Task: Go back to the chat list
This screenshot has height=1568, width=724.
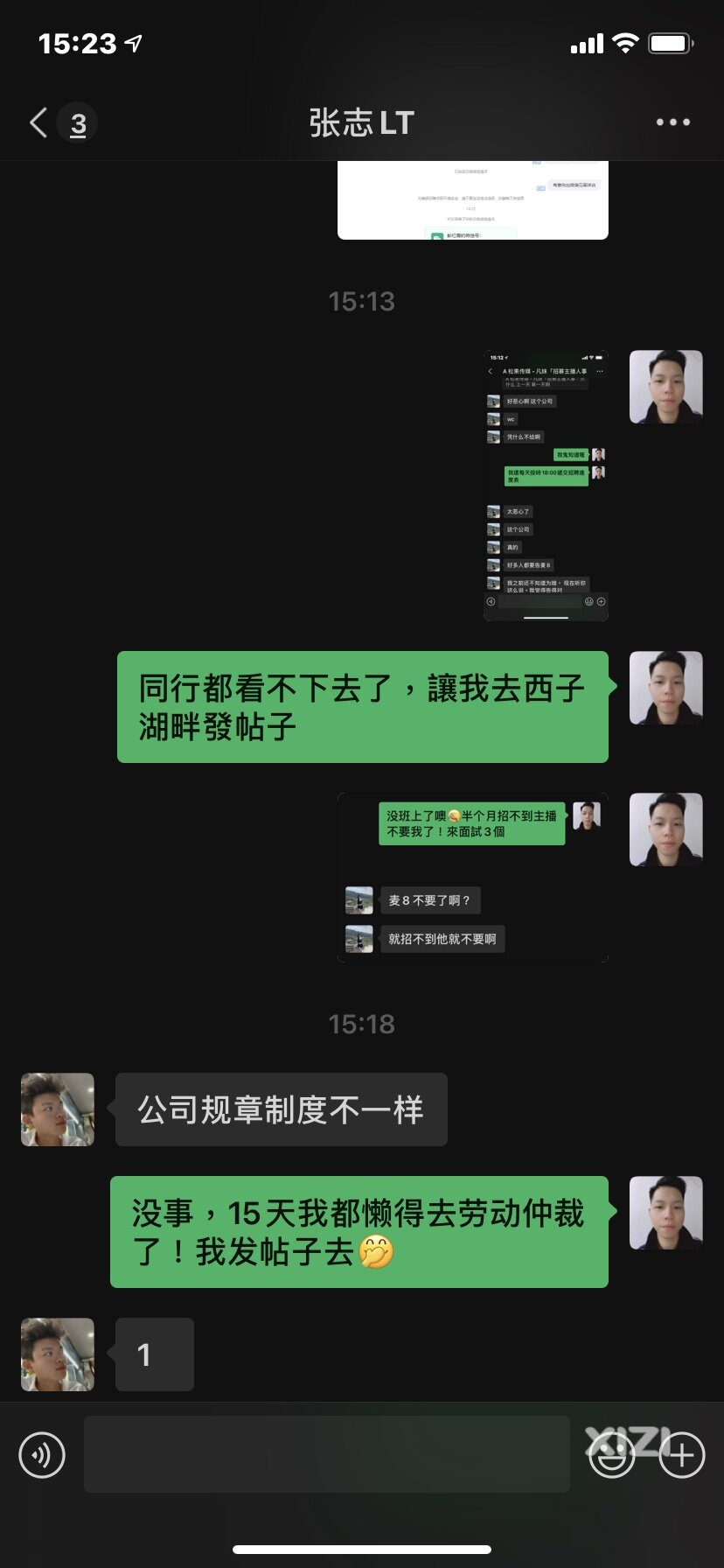Action: tap(39, 123)
